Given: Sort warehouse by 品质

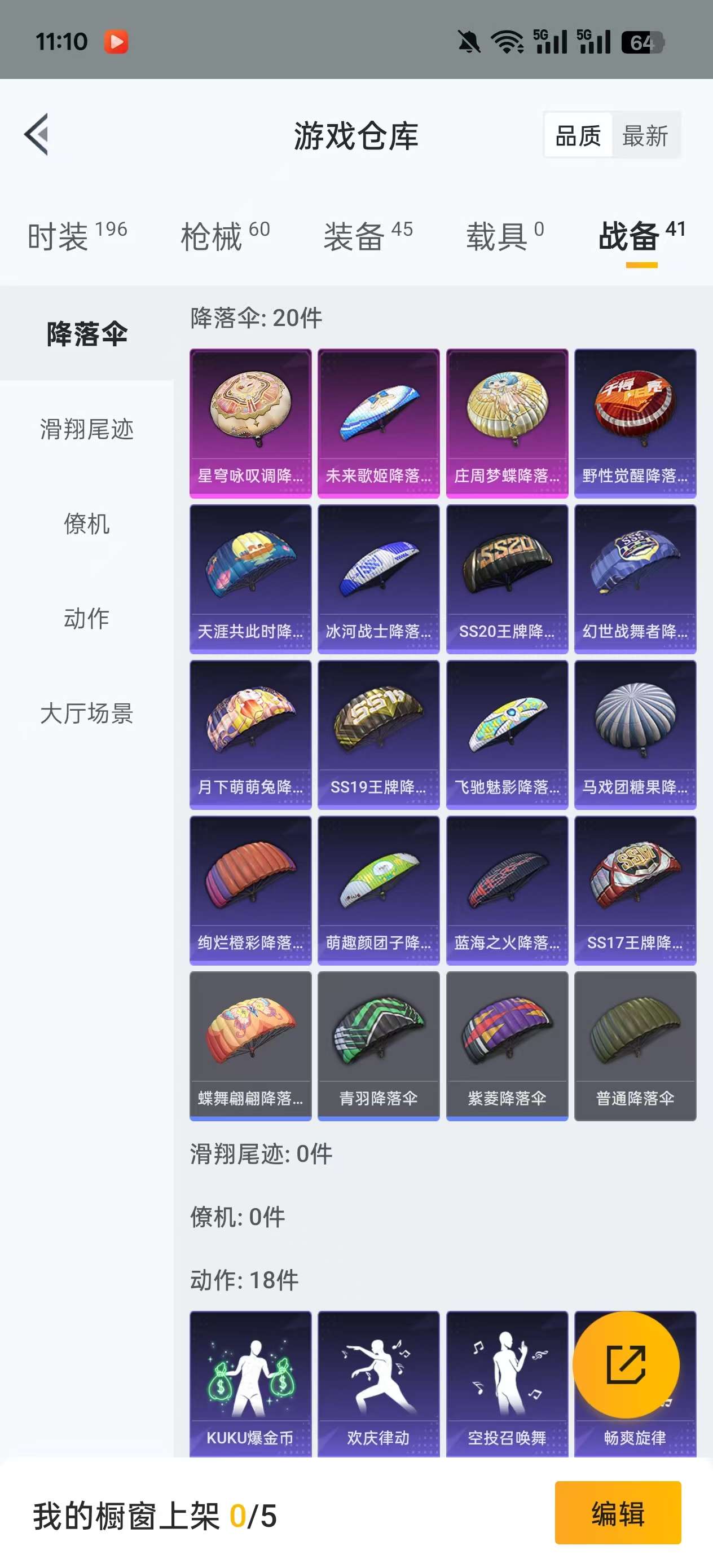Looking at the screenshot, I should (578, 135).
